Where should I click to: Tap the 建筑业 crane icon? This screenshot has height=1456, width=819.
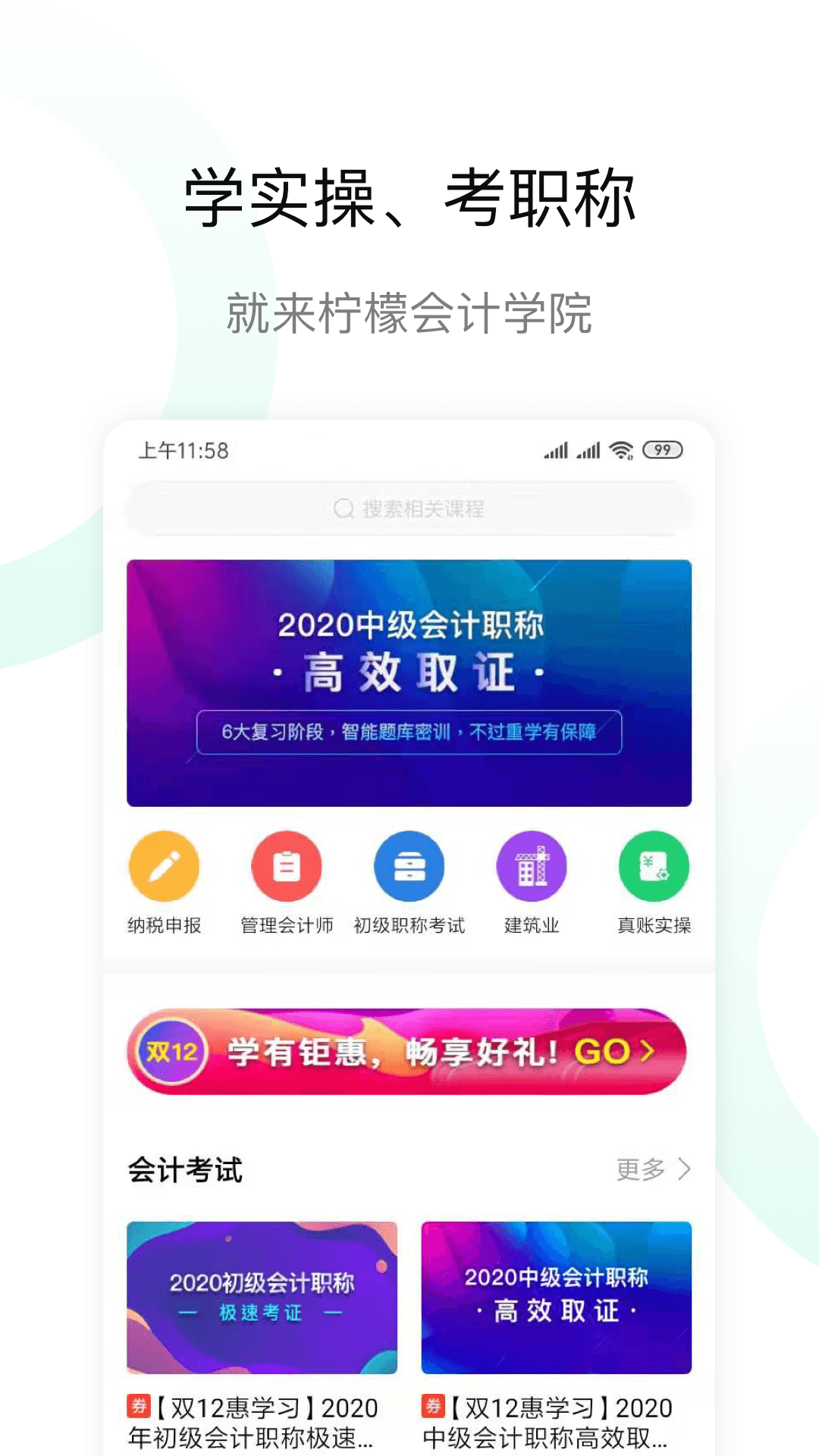[532, 865]
